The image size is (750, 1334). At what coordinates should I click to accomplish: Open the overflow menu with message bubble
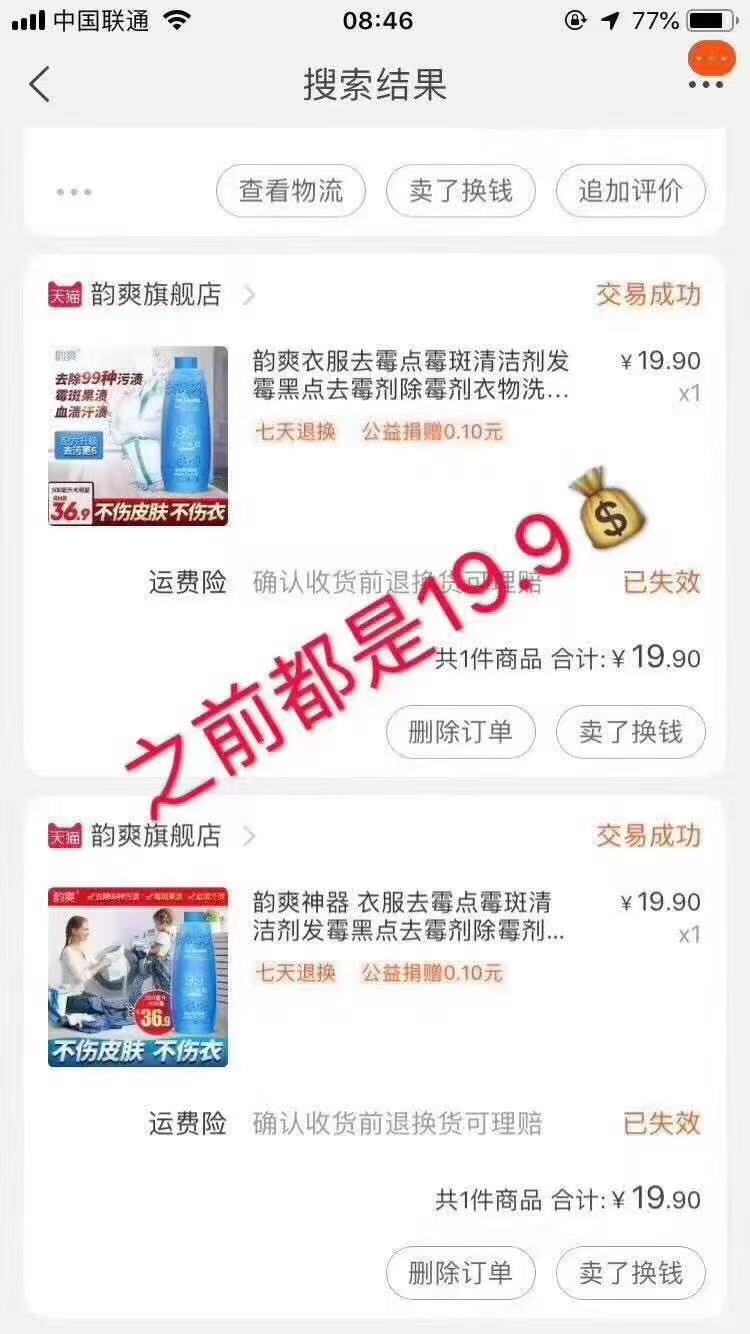point(709,72)
